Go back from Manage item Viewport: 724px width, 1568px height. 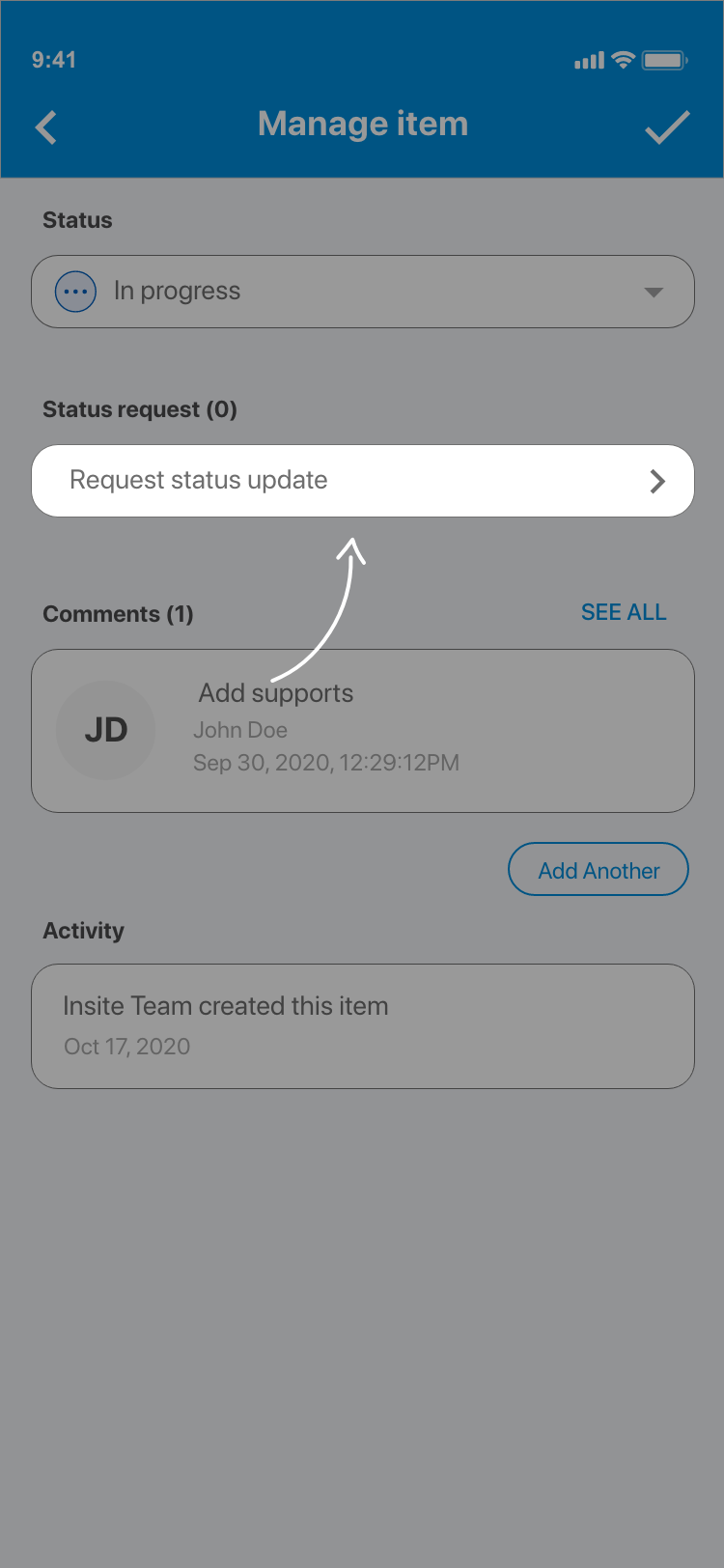click(x=46, y=127)
